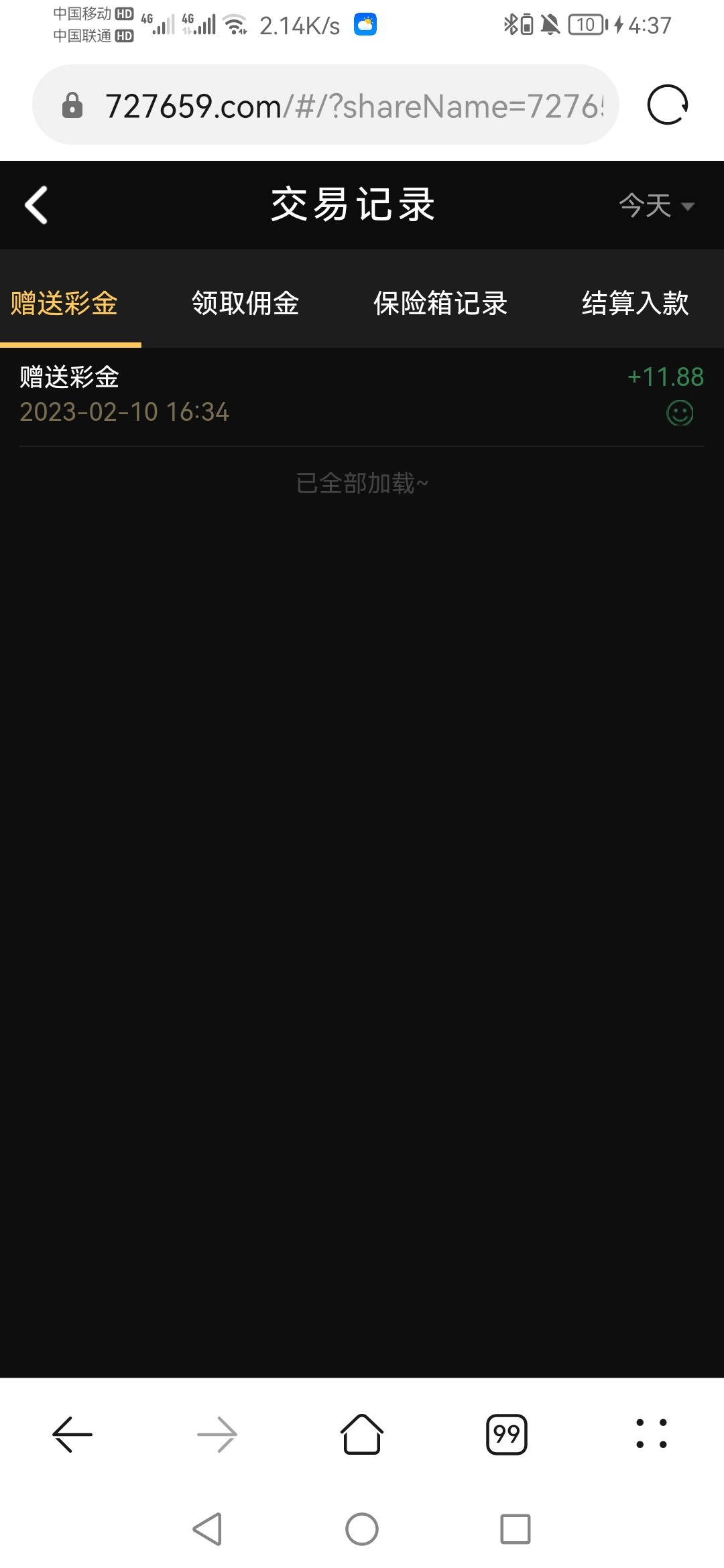Reload the page with the refresh icon
724x1568 pixels.
coord(667,105)
